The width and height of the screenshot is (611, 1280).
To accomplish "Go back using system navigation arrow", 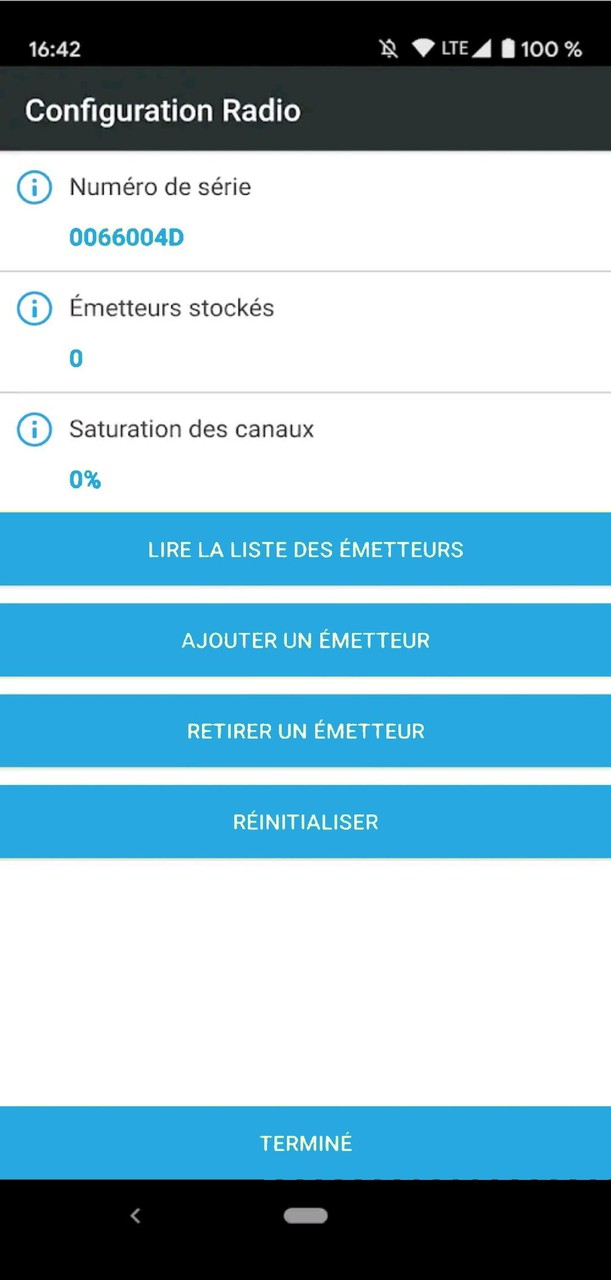I will click(135, 1216).
